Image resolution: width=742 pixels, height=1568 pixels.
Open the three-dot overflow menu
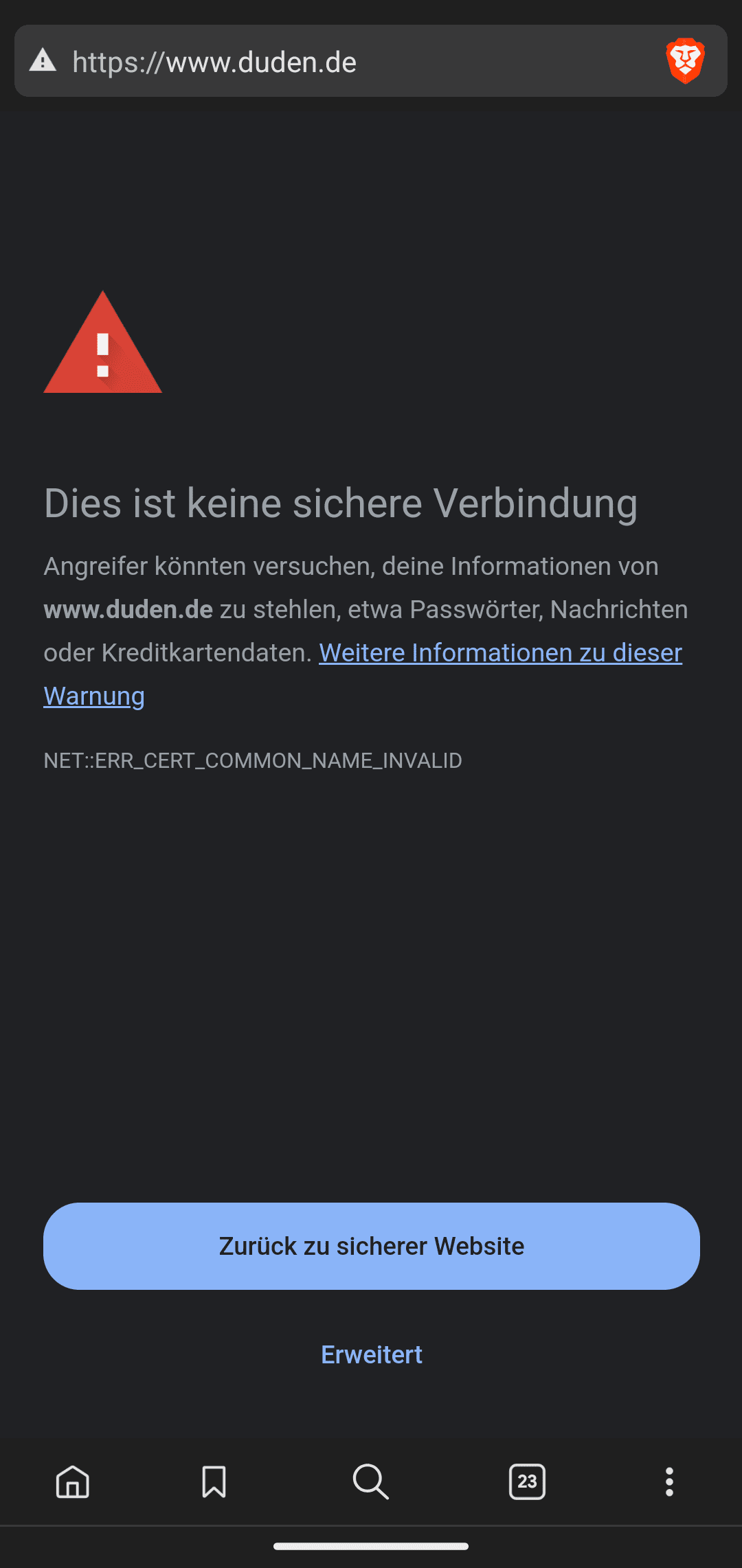coord(669,1481)
